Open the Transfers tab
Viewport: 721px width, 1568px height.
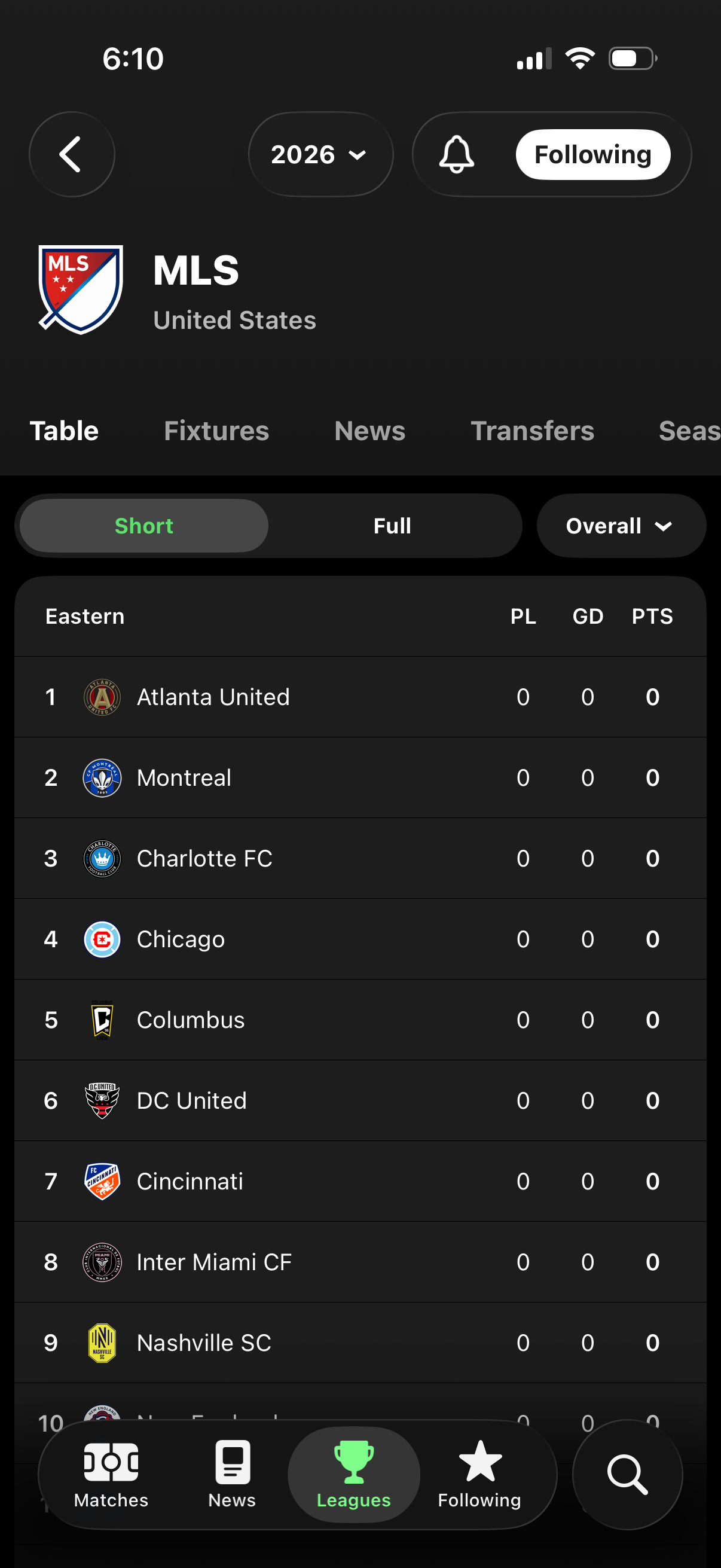(533, 431)
